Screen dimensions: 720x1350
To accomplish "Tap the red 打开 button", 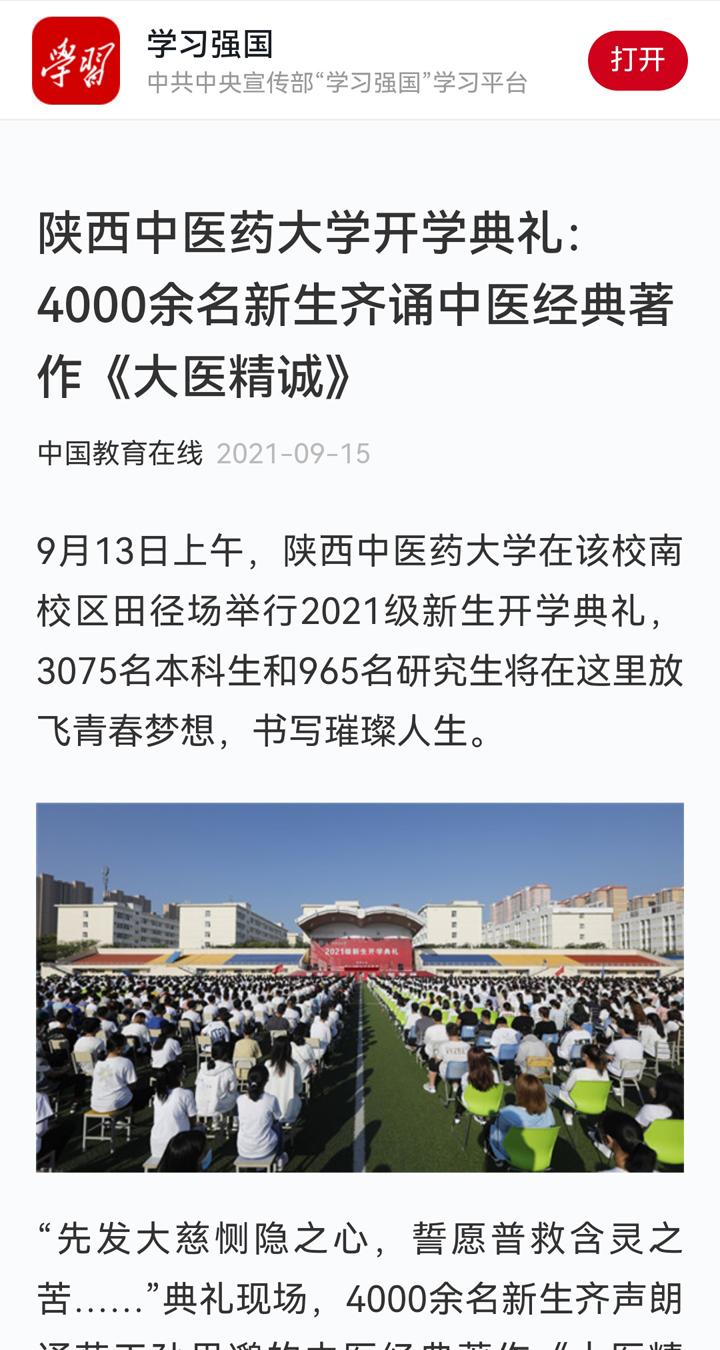I will click(x=637, y=60).
